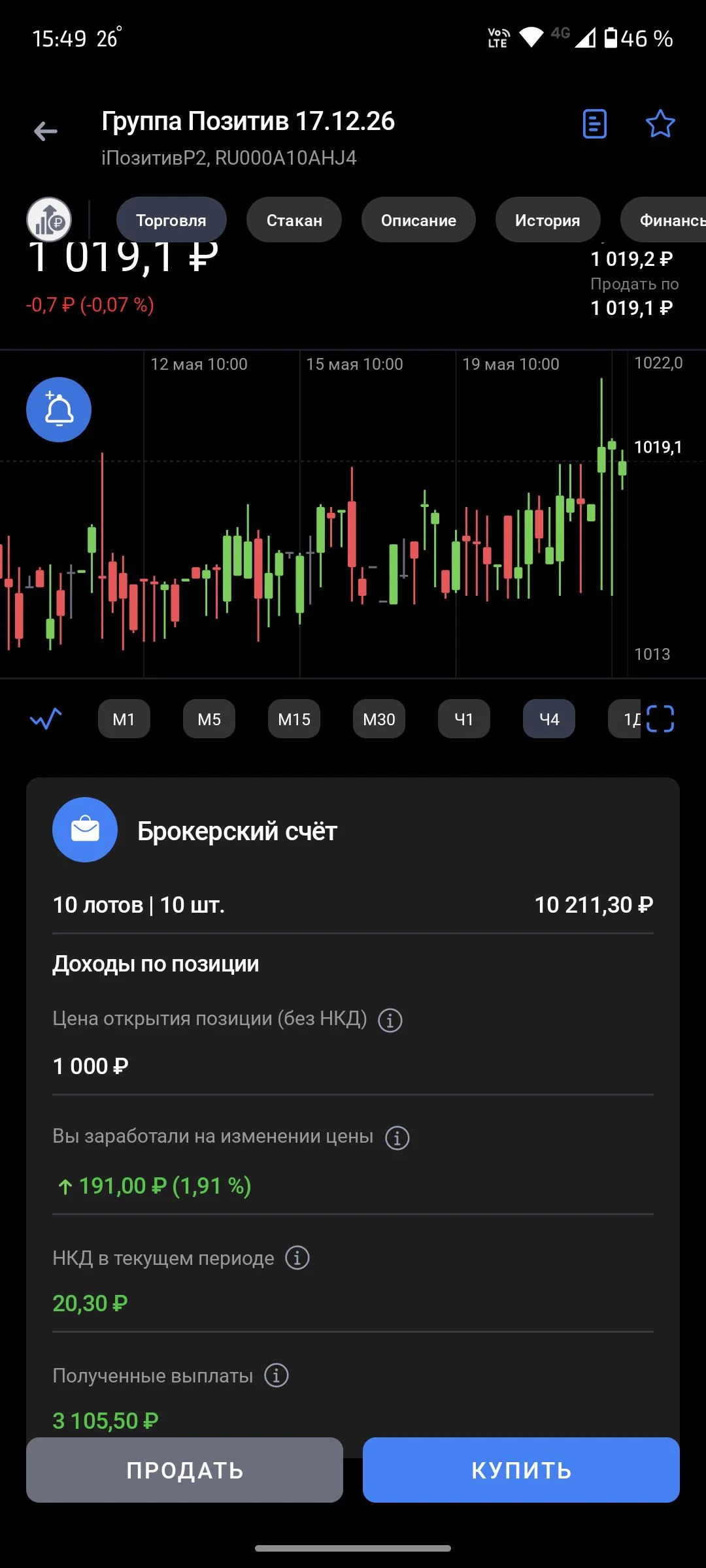This screenshot has height=1568, width=706.
Task: Show info about Цена открытия позиции
Action: [x=390, y=1020]
